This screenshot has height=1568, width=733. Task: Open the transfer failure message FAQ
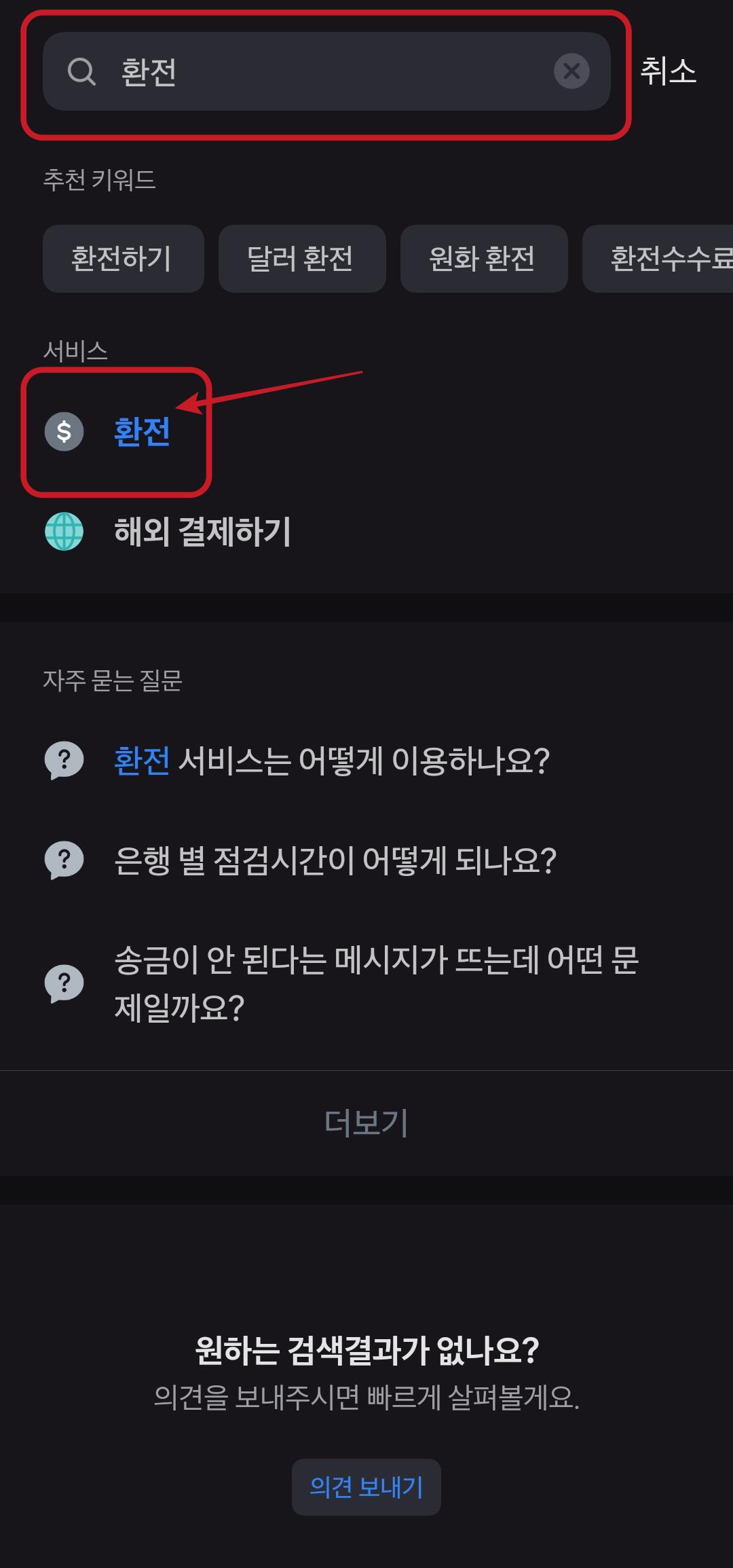tap(377, 981)
